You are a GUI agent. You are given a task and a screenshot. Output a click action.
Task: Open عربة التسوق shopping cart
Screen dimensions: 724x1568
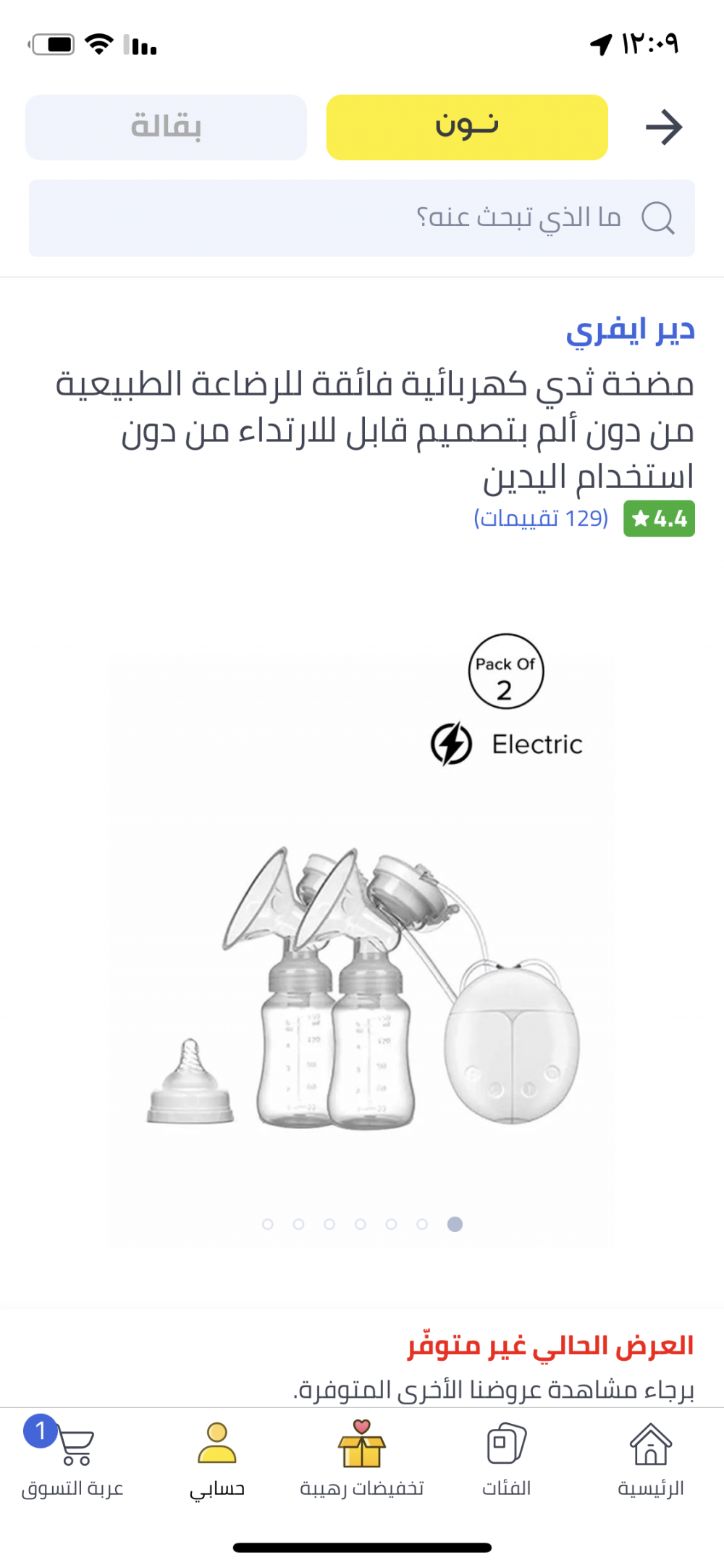point(72,1459)
